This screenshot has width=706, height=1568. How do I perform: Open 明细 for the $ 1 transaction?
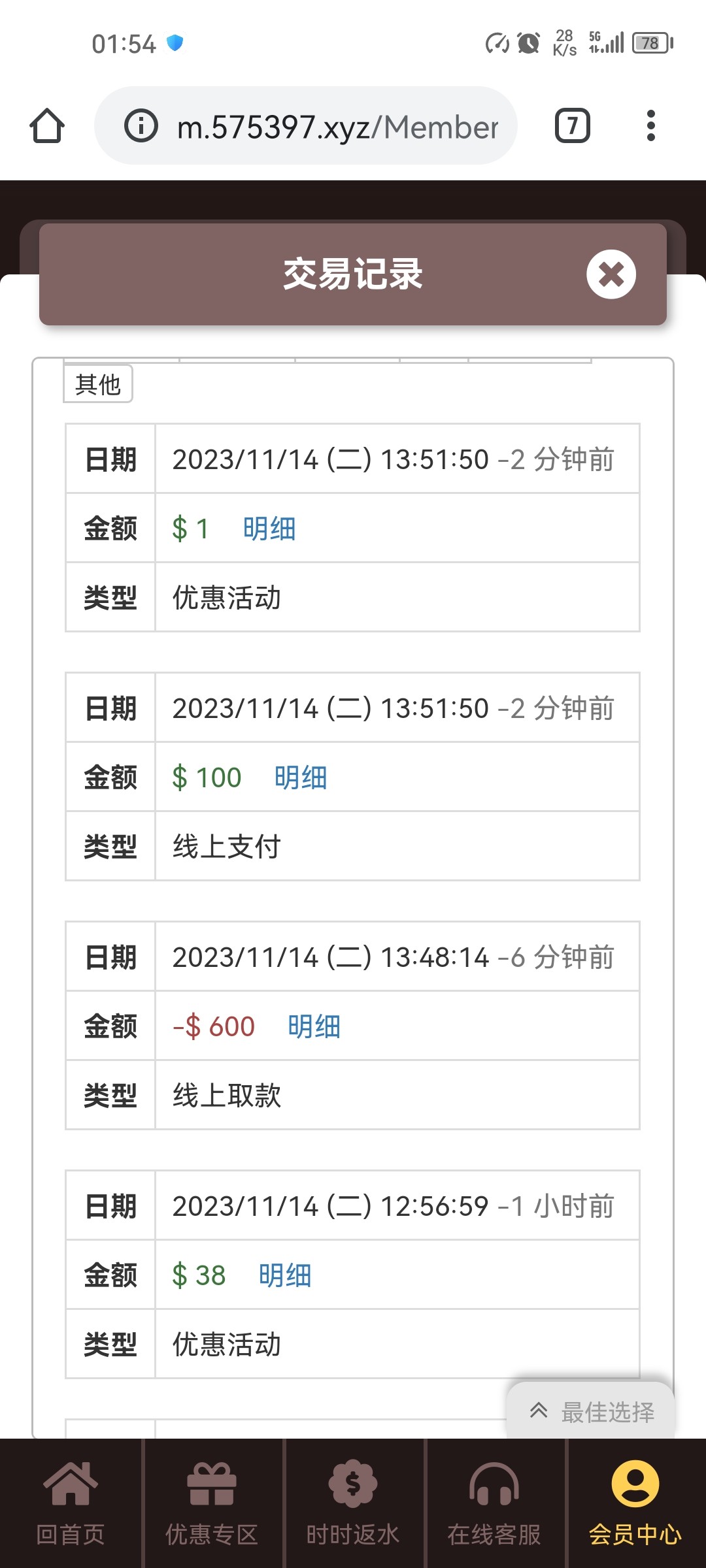tap(269, 529)
